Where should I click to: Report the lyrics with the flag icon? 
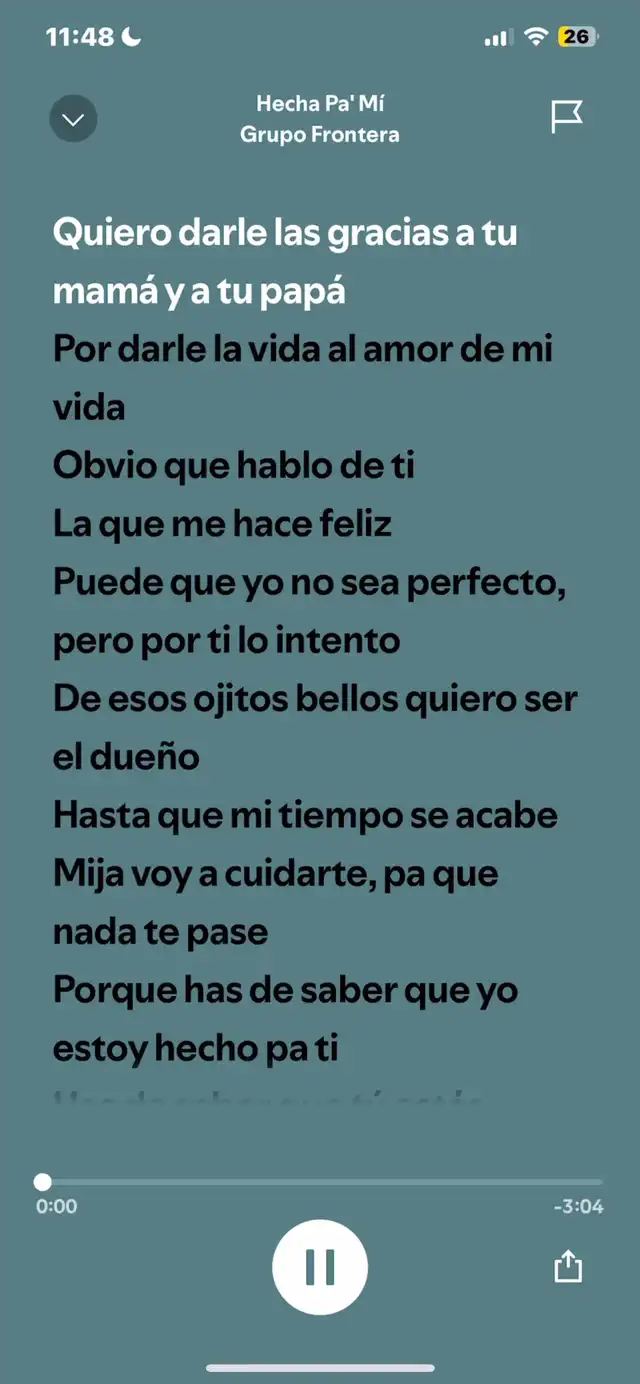click(567, 117)
